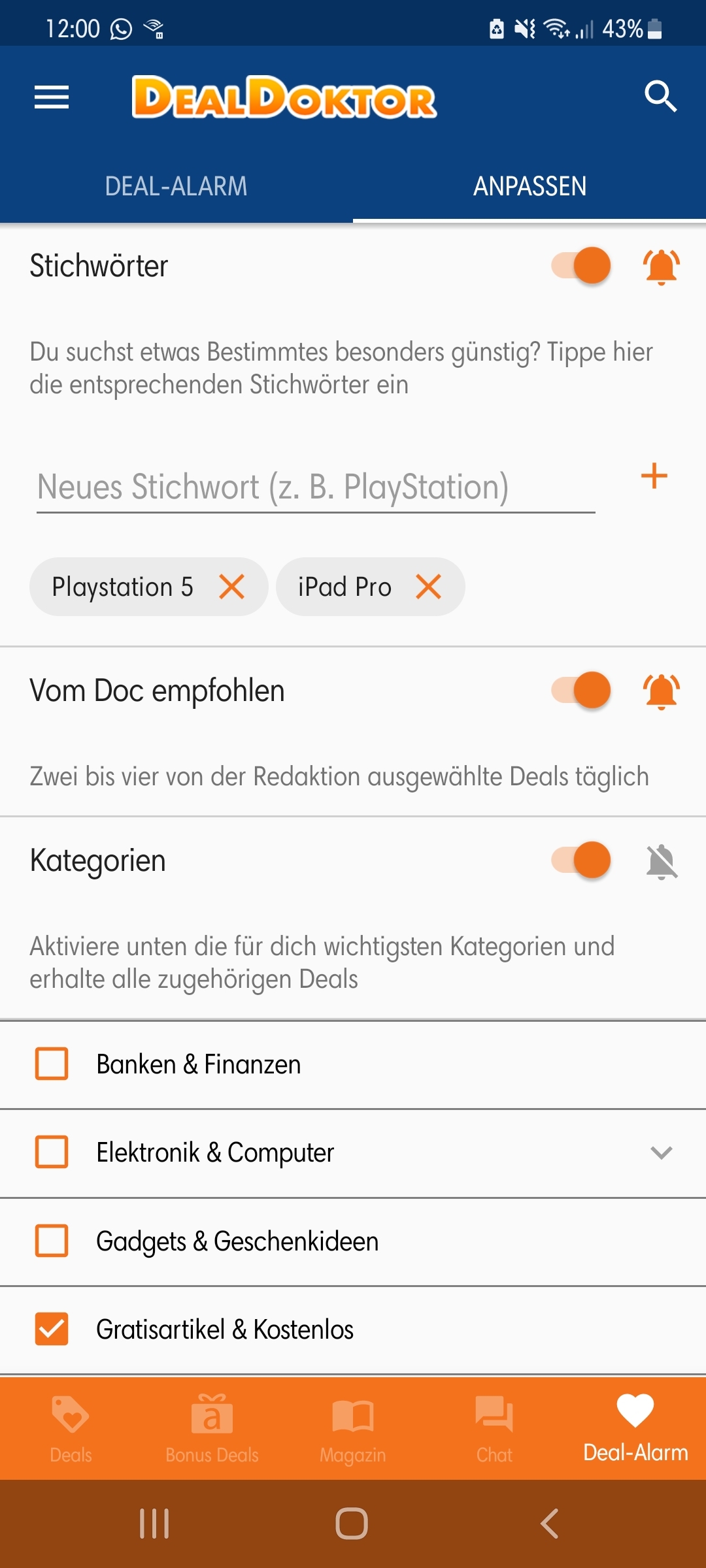Toggle the Stichwörter switch off

[581, 266]
